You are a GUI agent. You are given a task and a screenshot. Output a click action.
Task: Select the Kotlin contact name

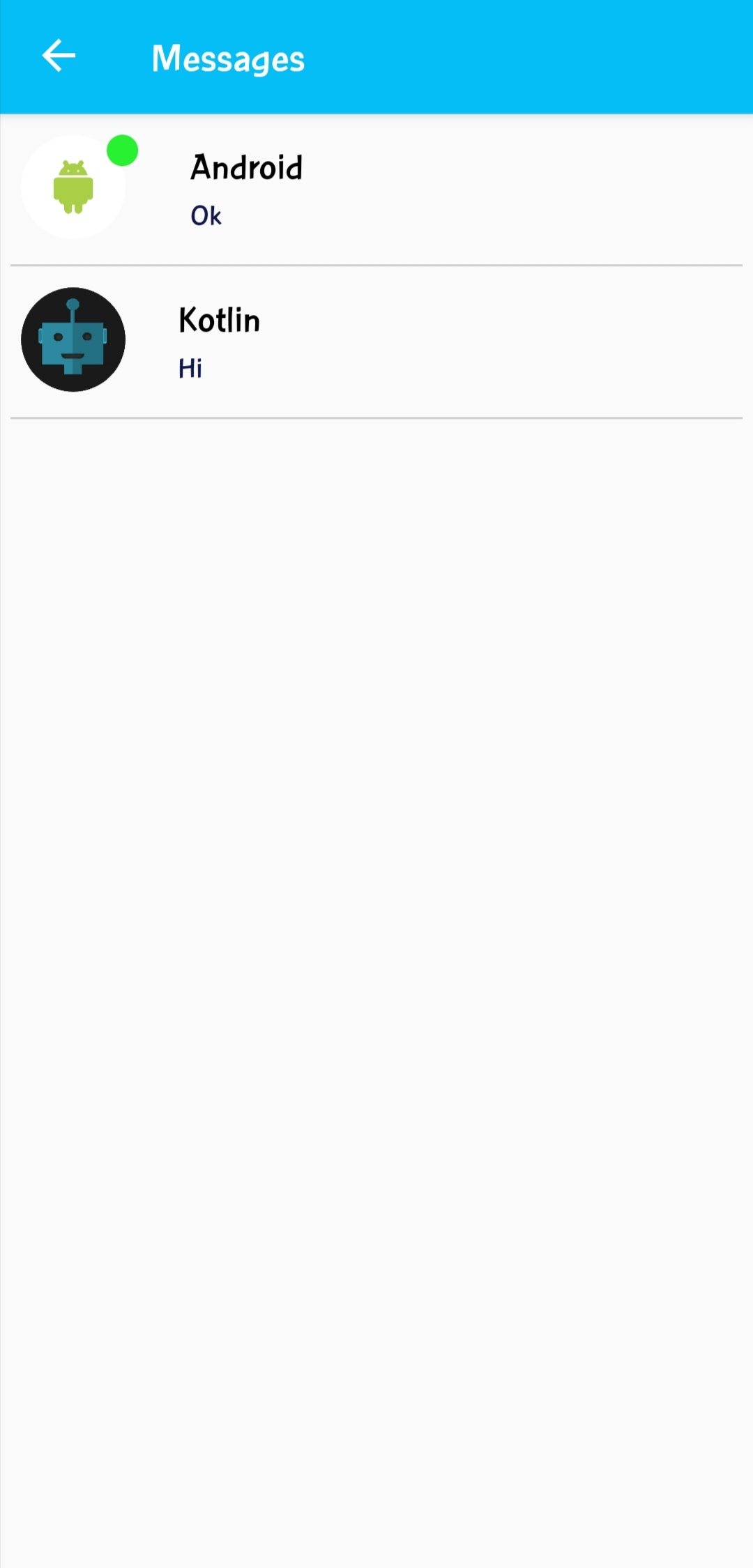219,320
